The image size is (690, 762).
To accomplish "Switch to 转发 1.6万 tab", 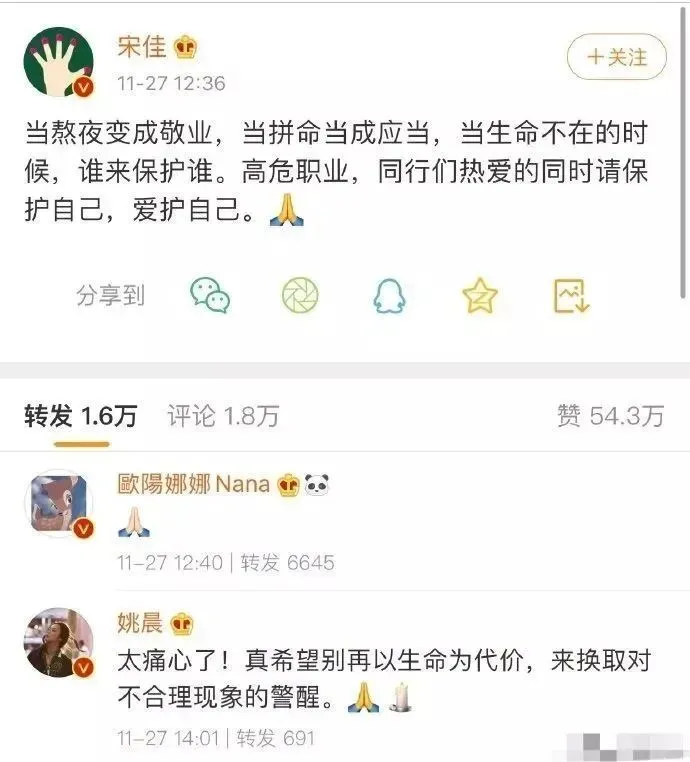I will pyautogui.click(x=81, y=416).
